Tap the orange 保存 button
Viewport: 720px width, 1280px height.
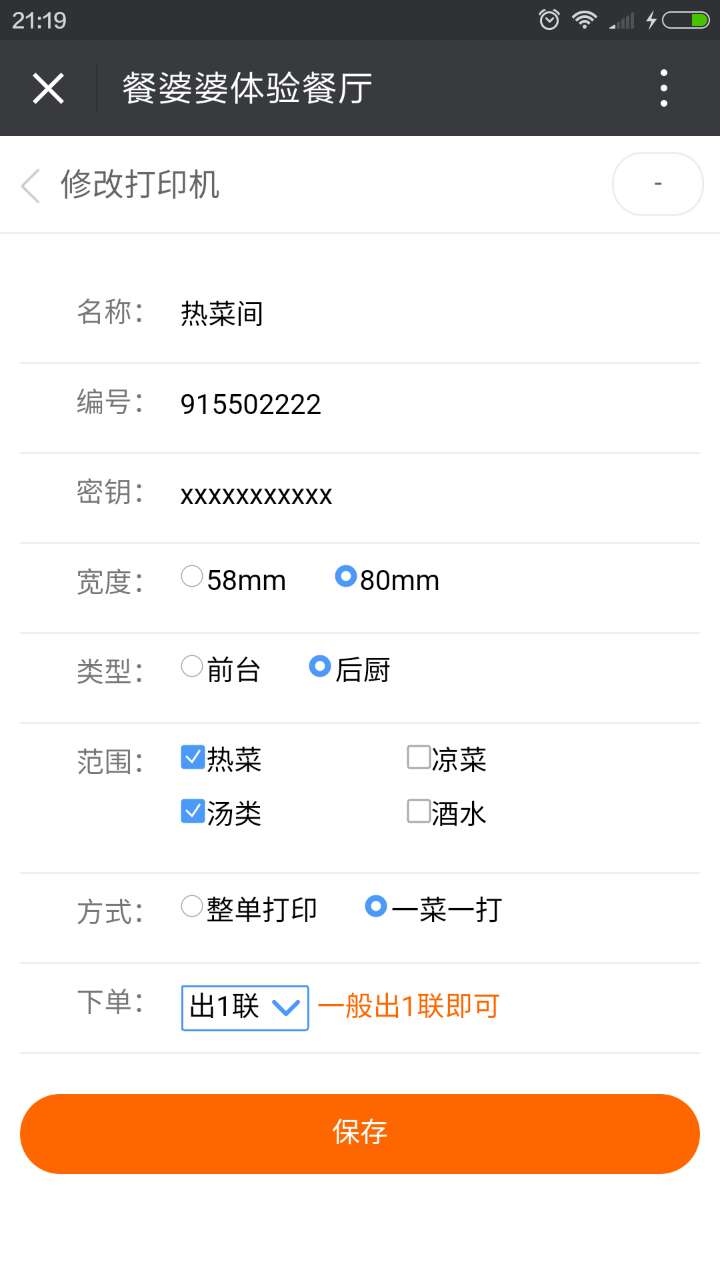point(360,1133)
